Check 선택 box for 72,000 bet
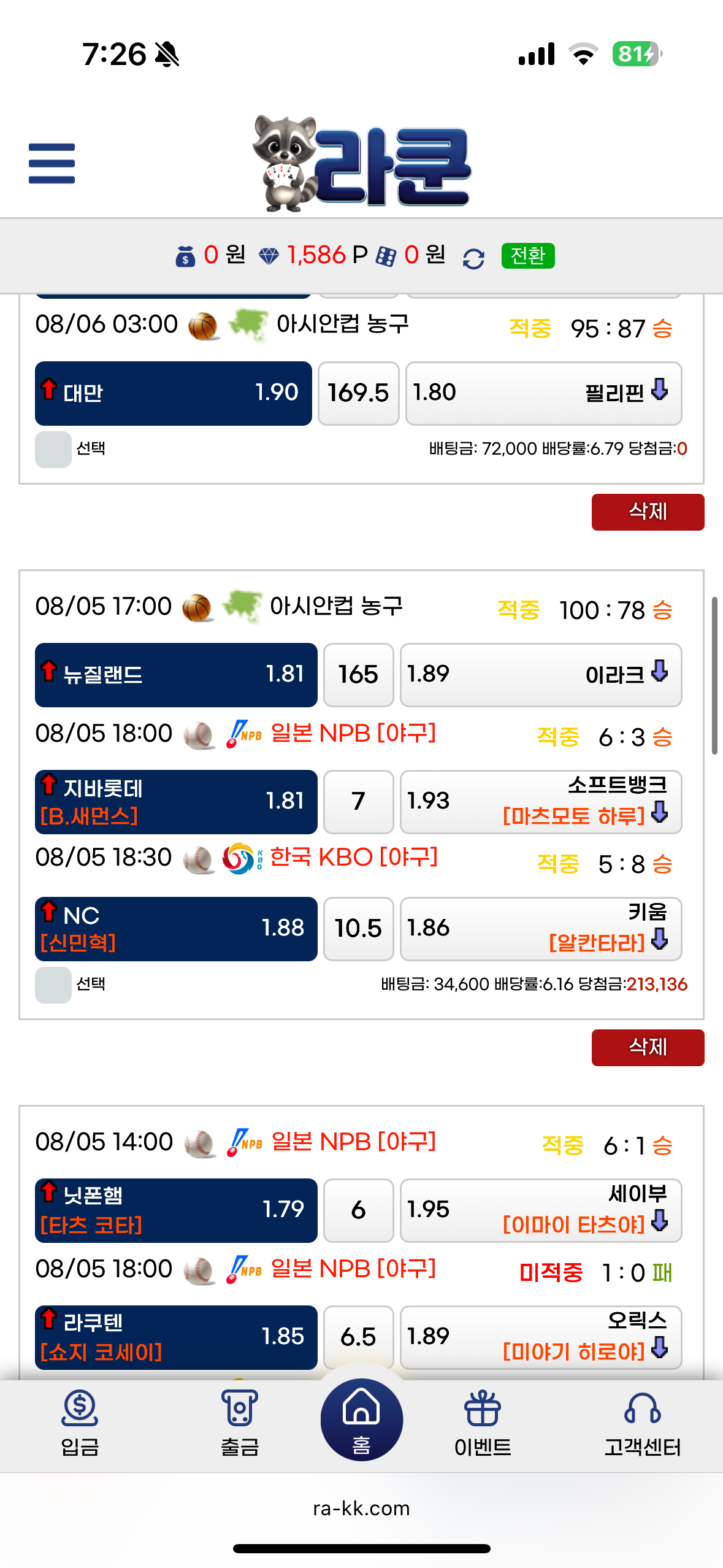The image size is (723, 1568). click(53, 449)
